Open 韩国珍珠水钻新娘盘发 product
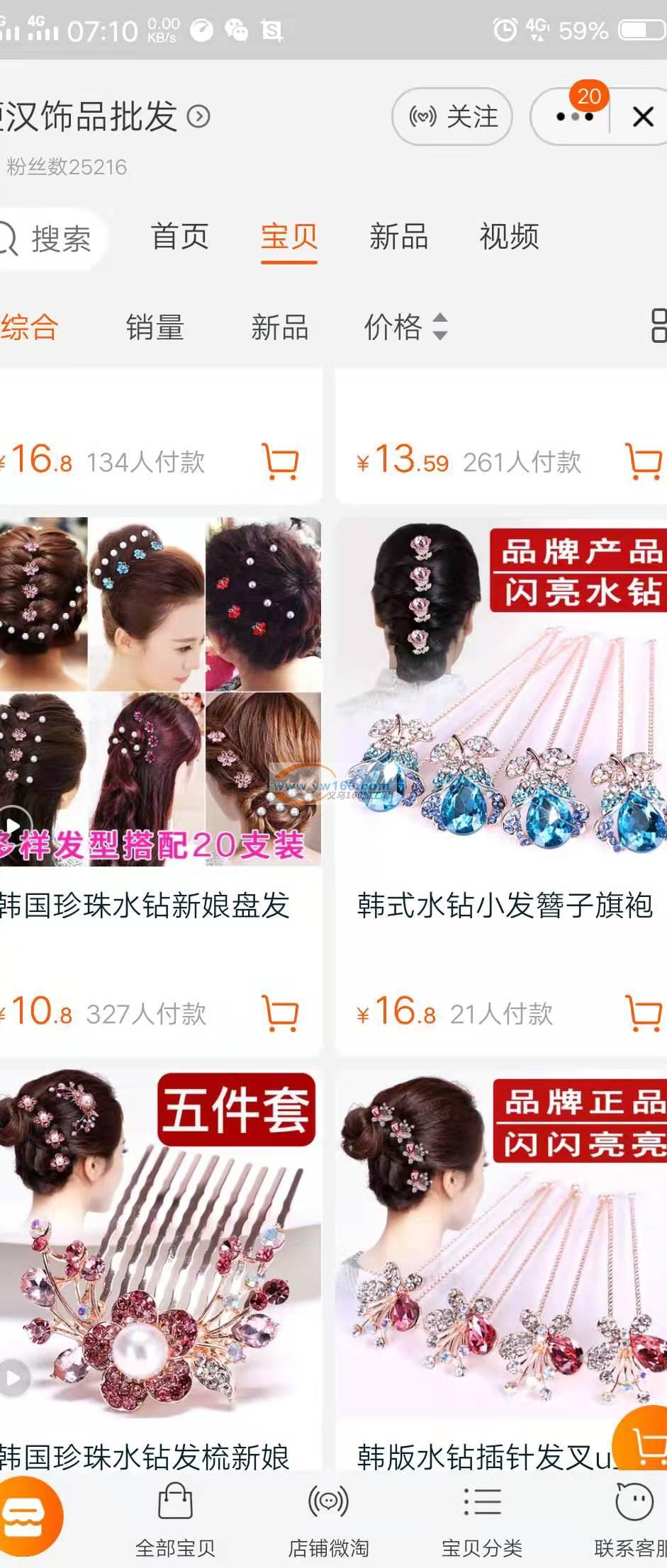Image resolution: width=667 pixels, height=1568 pixels. coord(145,906)
